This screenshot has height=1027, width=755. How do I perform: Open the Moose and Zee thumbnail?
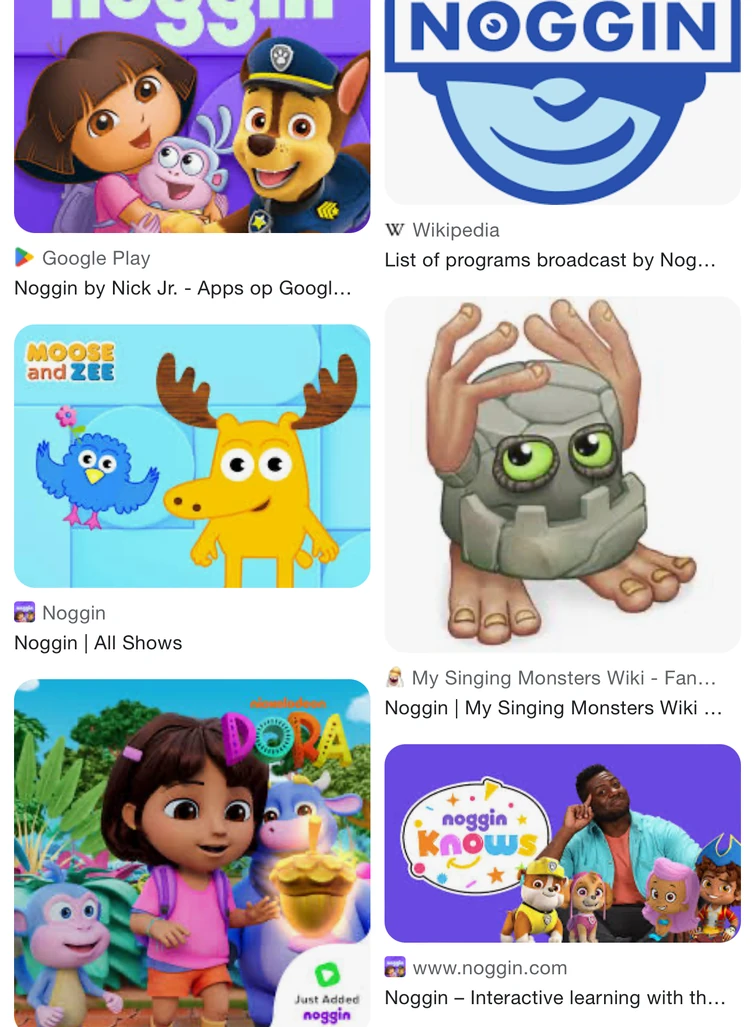(191, 455)
